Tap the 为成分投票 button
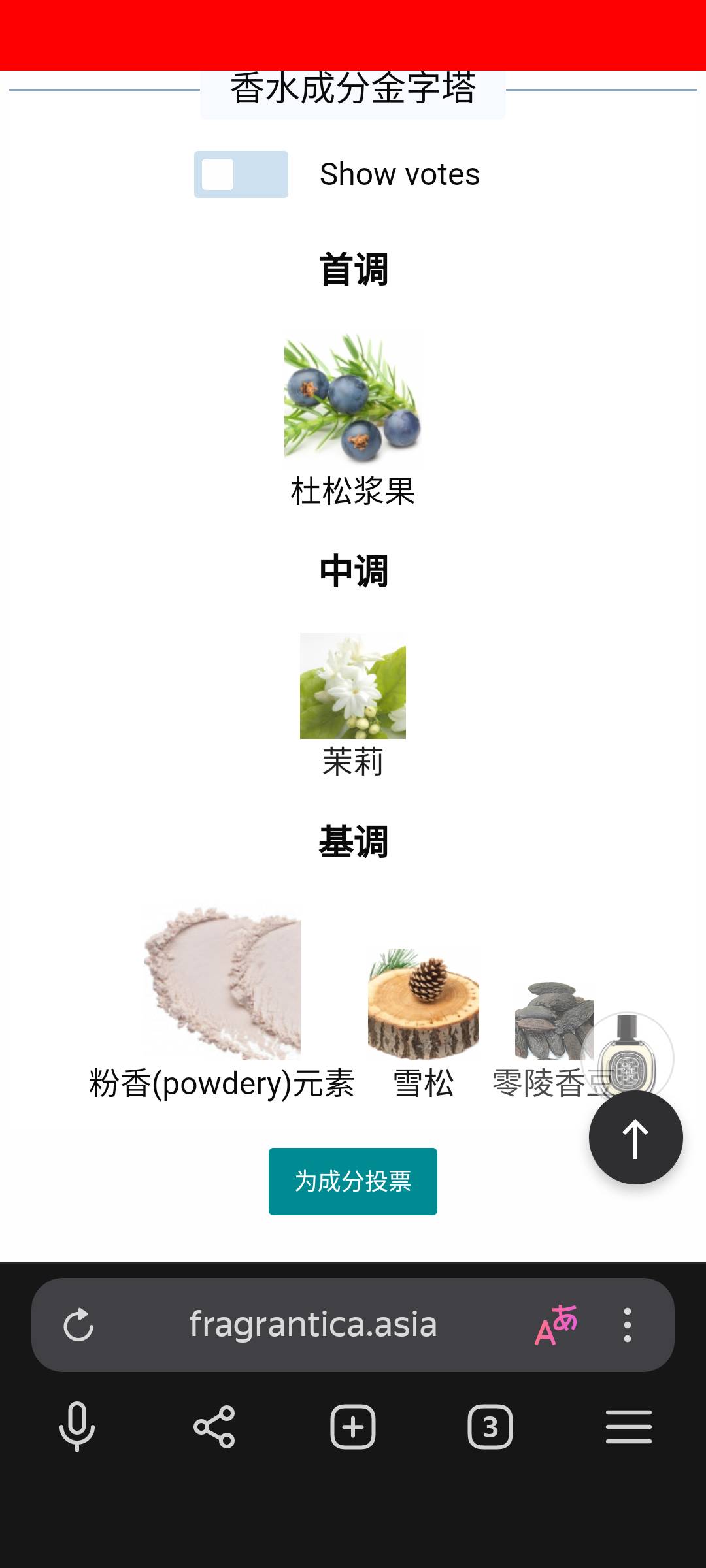The width and height of the screenshot is (706, 1568). [353, 1181]
